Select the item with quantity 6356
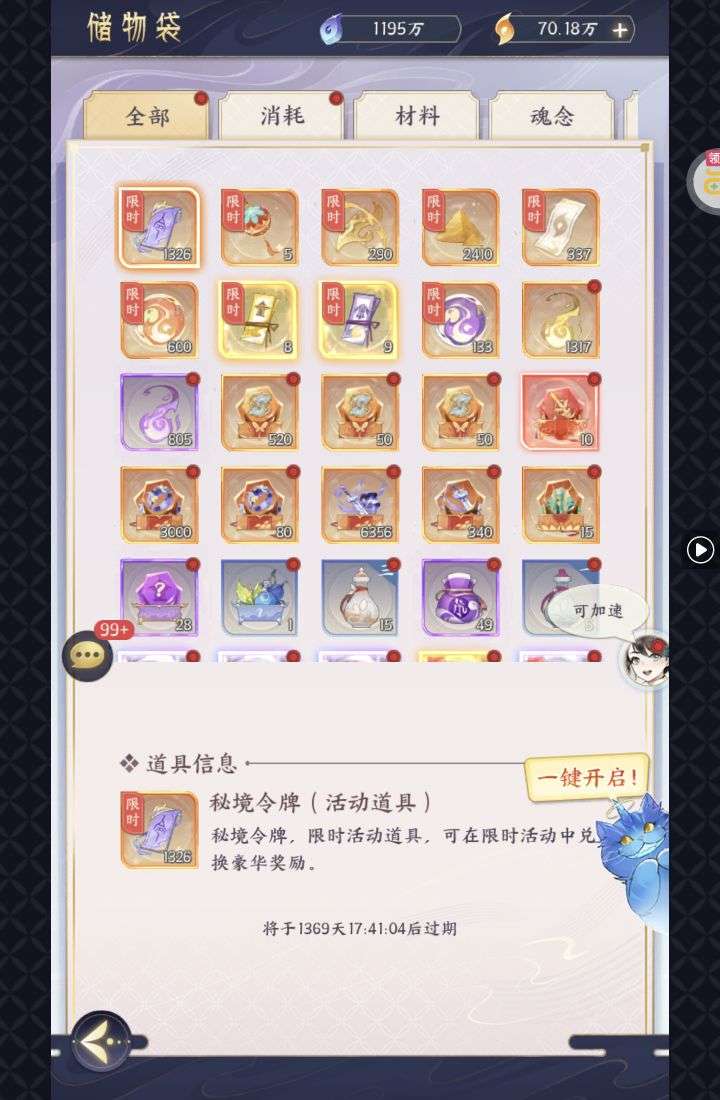Viewport: 720px width, 1100px height. click(x=360, y=504)
